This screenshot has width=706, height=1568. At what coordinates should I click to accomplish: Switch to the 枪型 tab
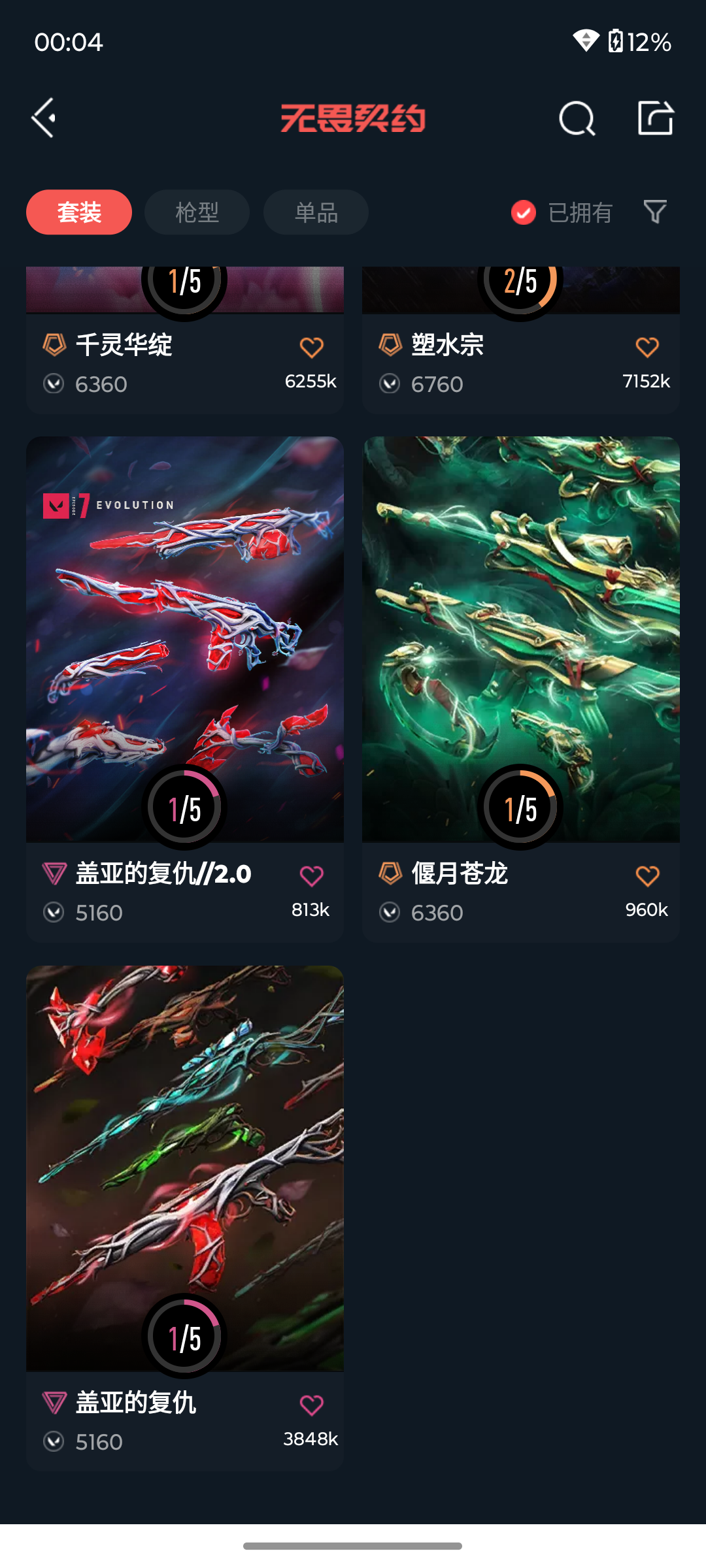197,212
